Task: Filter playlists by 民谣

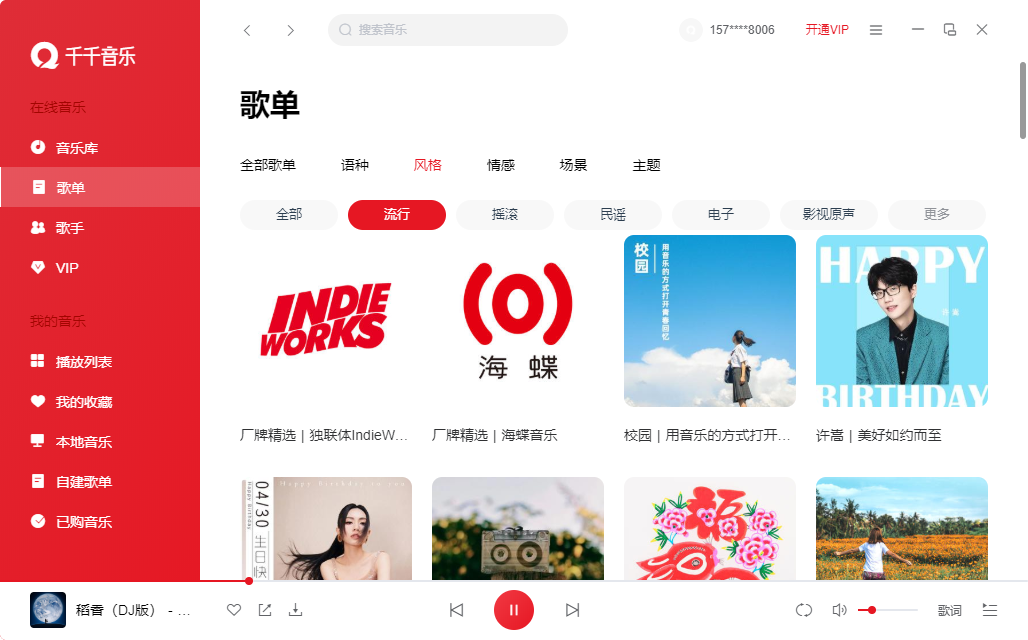Action: [613, 214]
